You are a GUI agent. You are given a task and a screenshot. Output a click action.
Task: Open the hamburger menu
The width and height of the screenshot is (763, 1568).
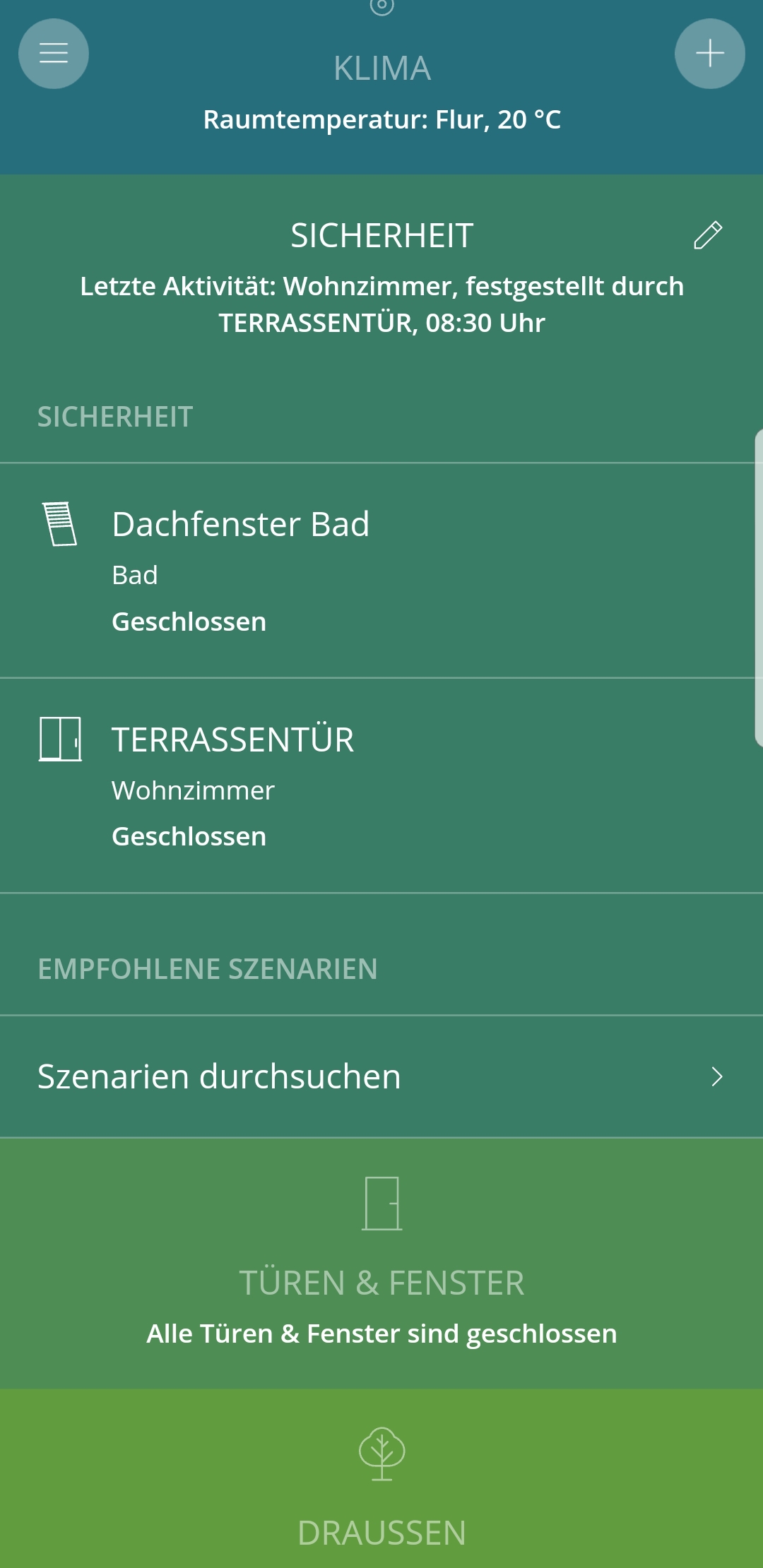point(54,54)
